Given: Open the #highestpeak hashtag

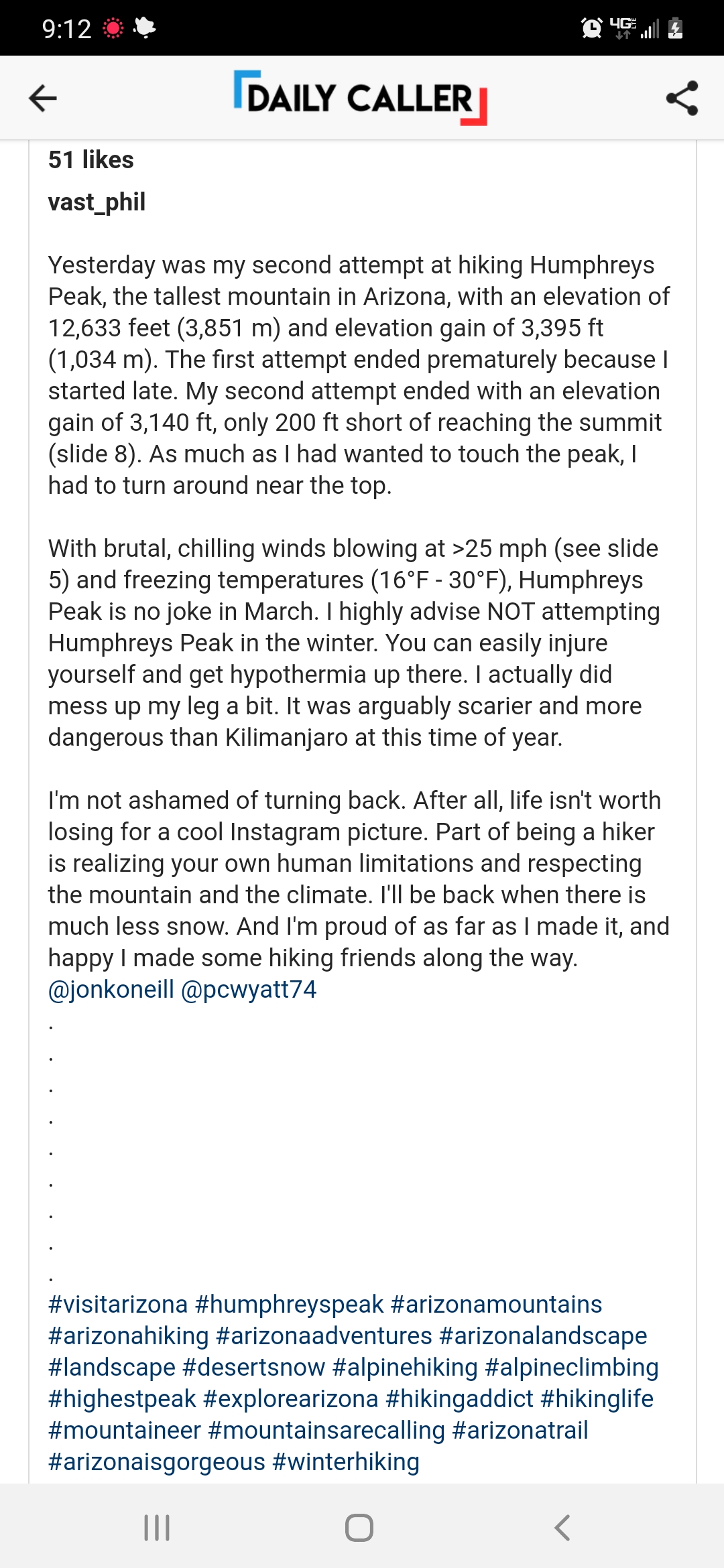Looking at the screenshot, I should click(x=122, y=1398).
